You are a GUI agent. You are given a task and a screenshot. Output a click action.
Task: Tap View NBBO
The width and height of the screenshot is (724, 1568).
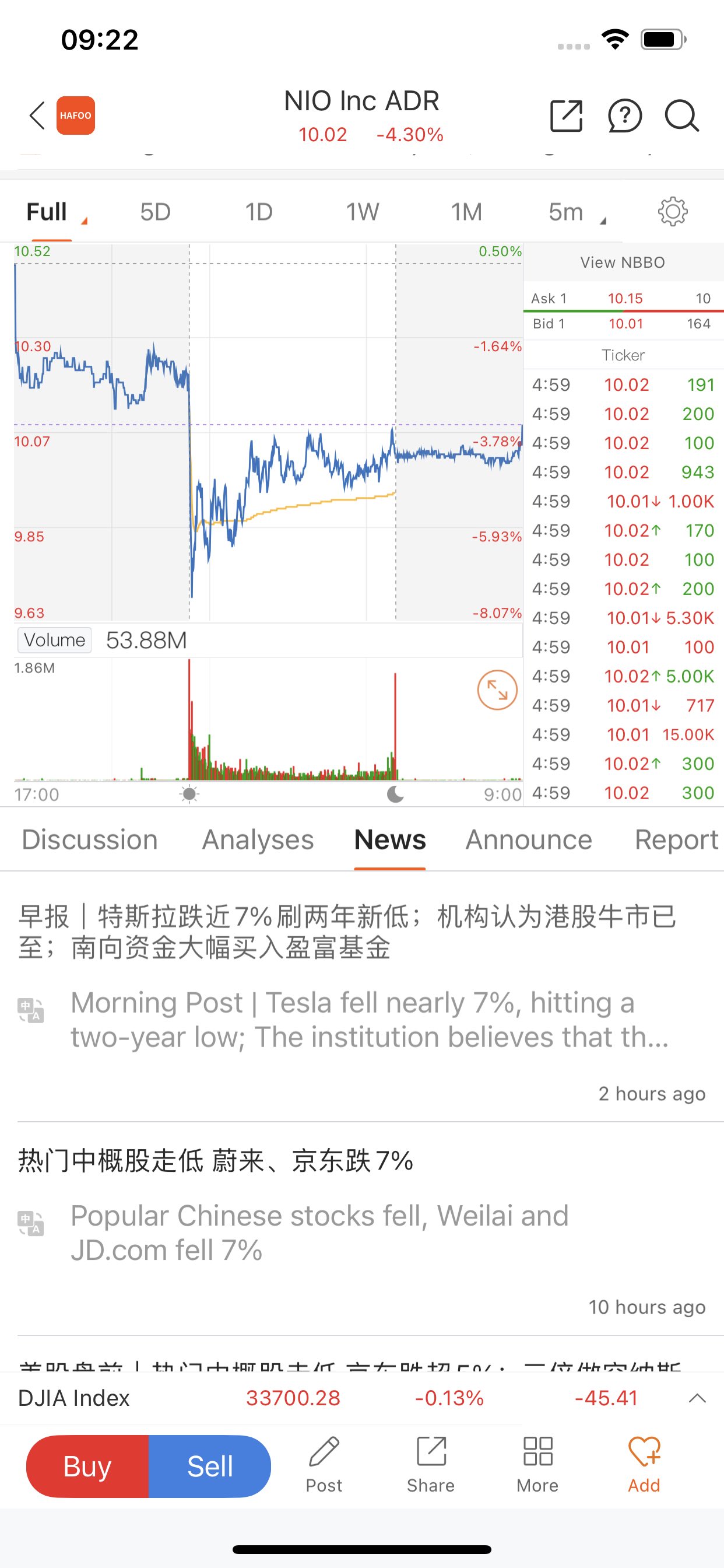[x=623, y=262]
